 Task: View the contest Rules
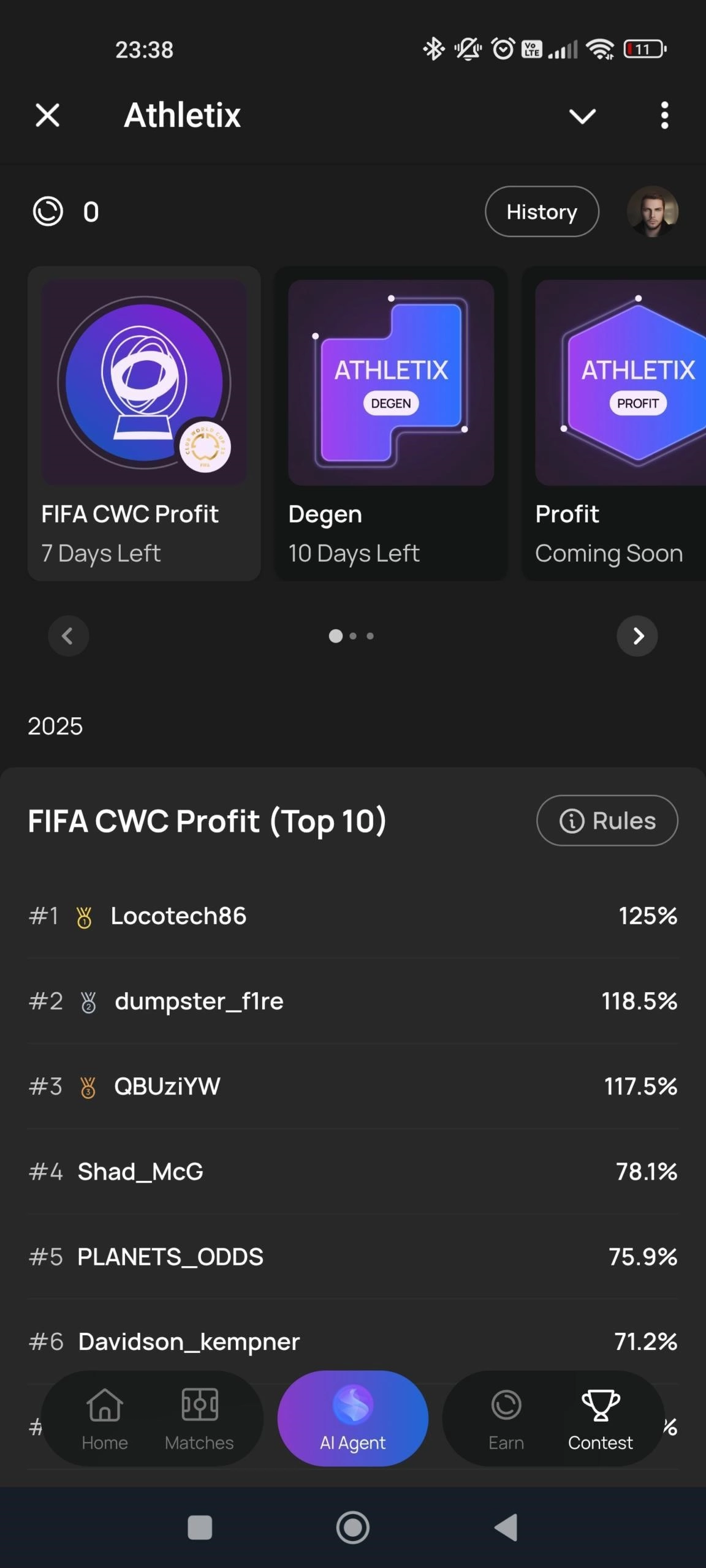[607, 821]
